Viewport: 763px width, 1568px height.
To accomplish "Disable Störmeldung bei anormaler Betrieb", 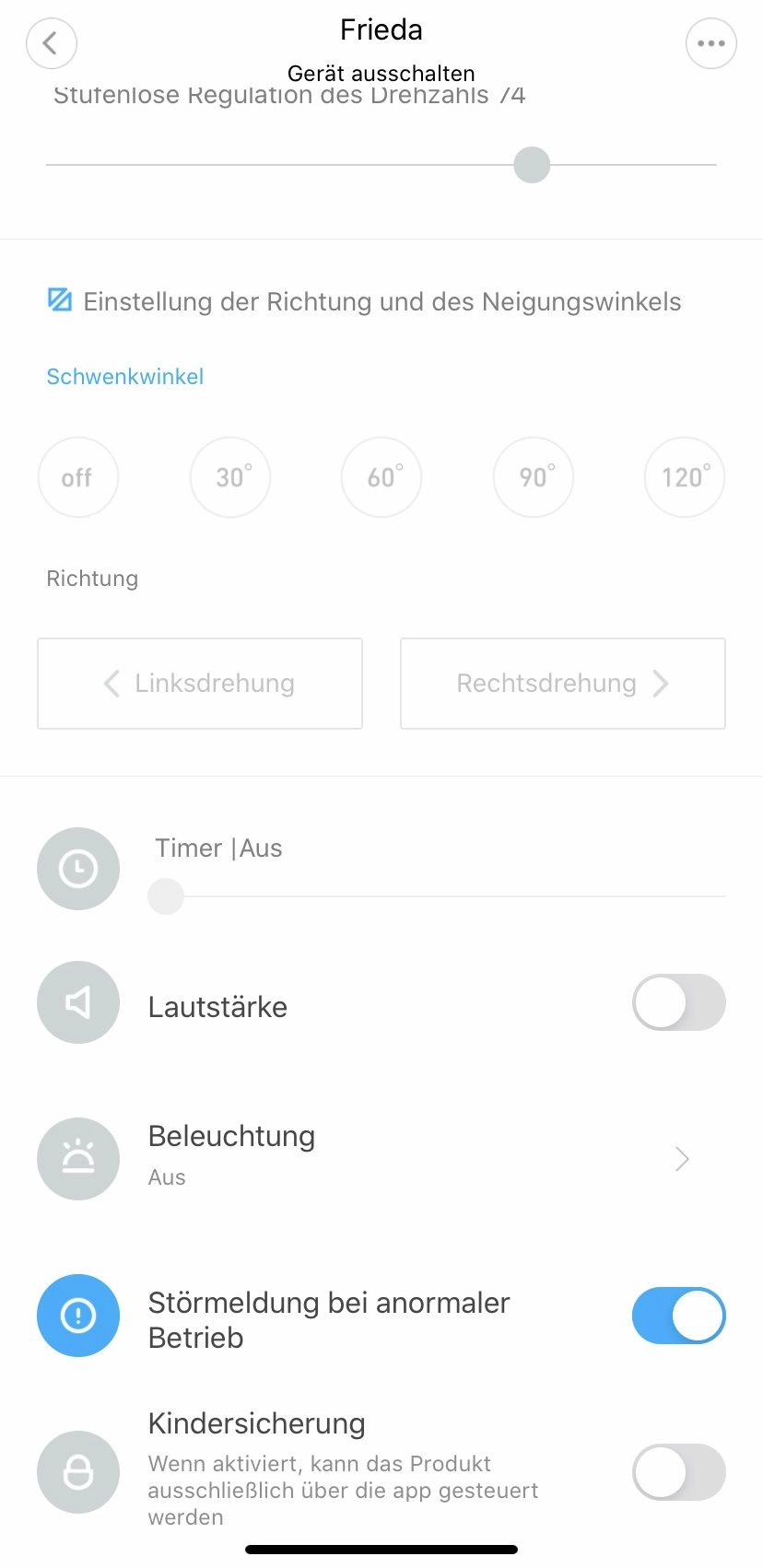I will click(x=679, y=1316).
